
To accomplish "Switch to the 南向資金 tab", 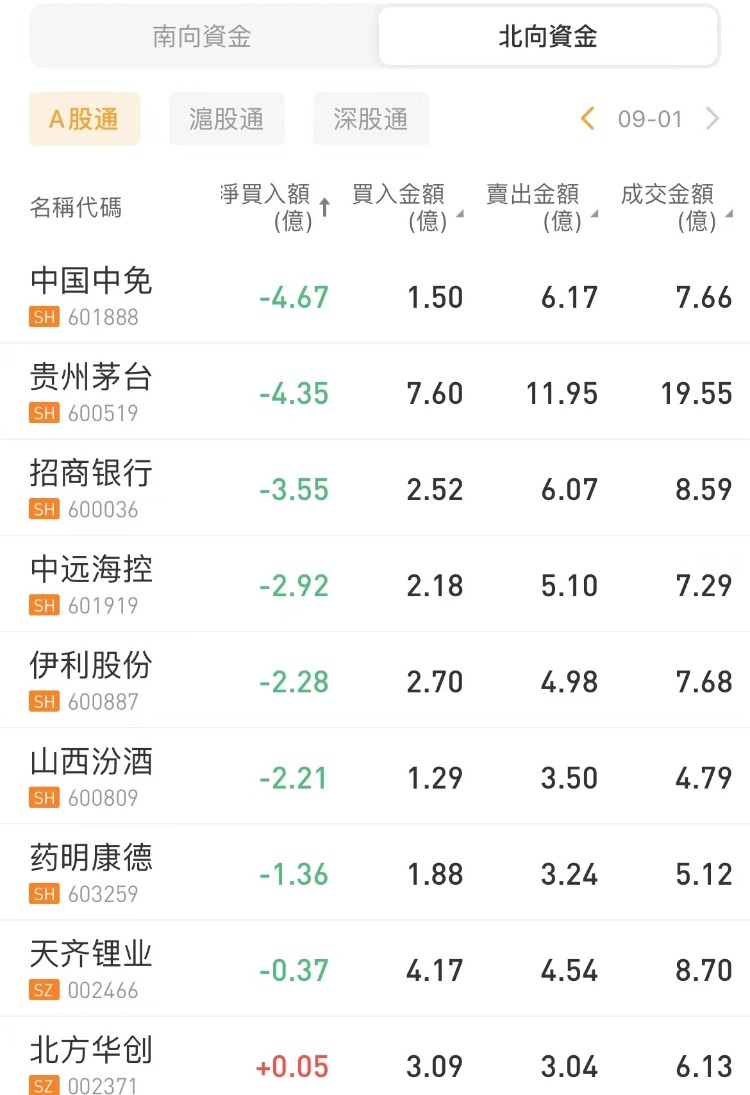I will pyautogui.click(x=202, y=37).
